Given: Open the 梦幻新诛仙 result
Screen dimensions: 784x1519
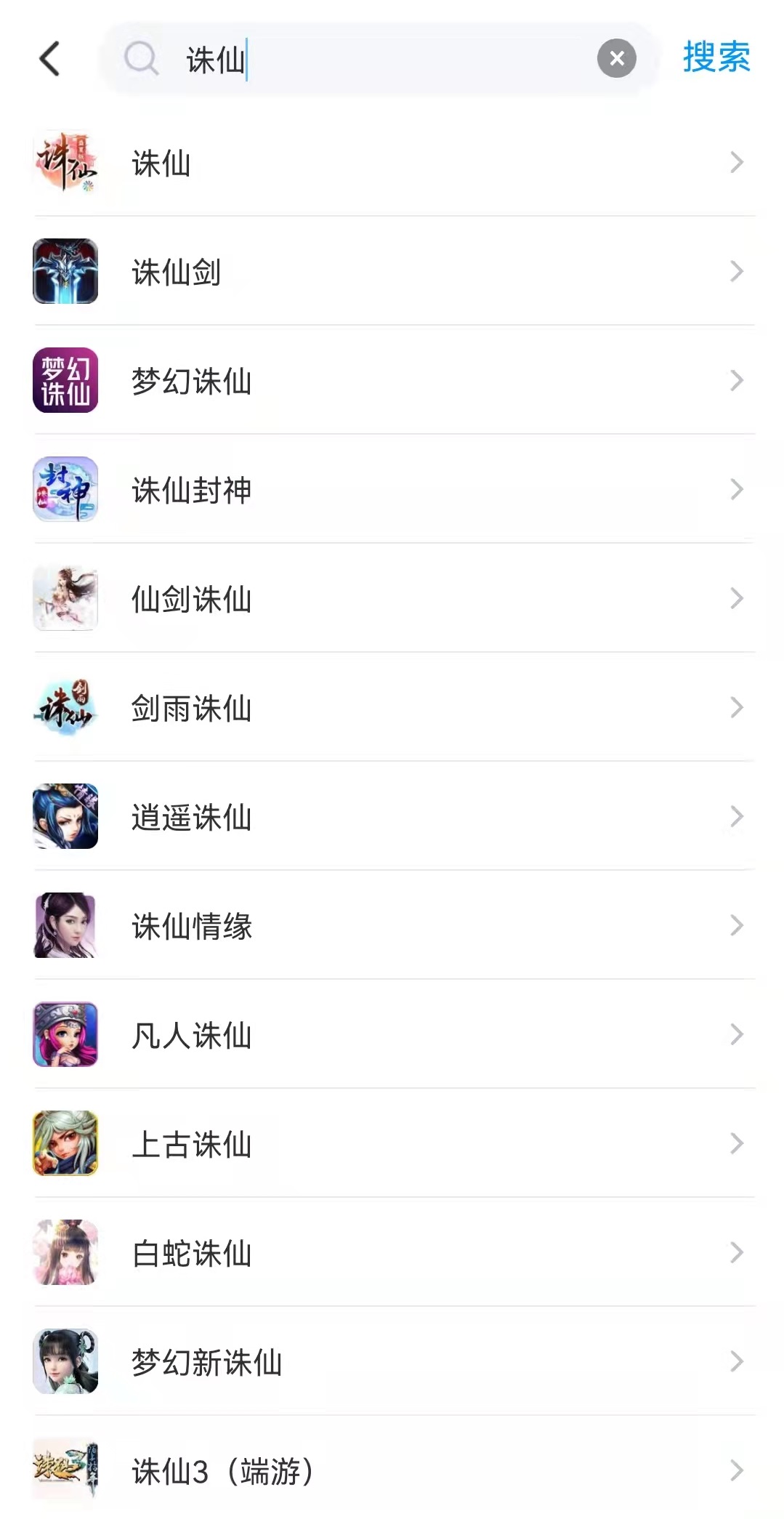Looking at the screenshot, I should (x=392, y=1362).
